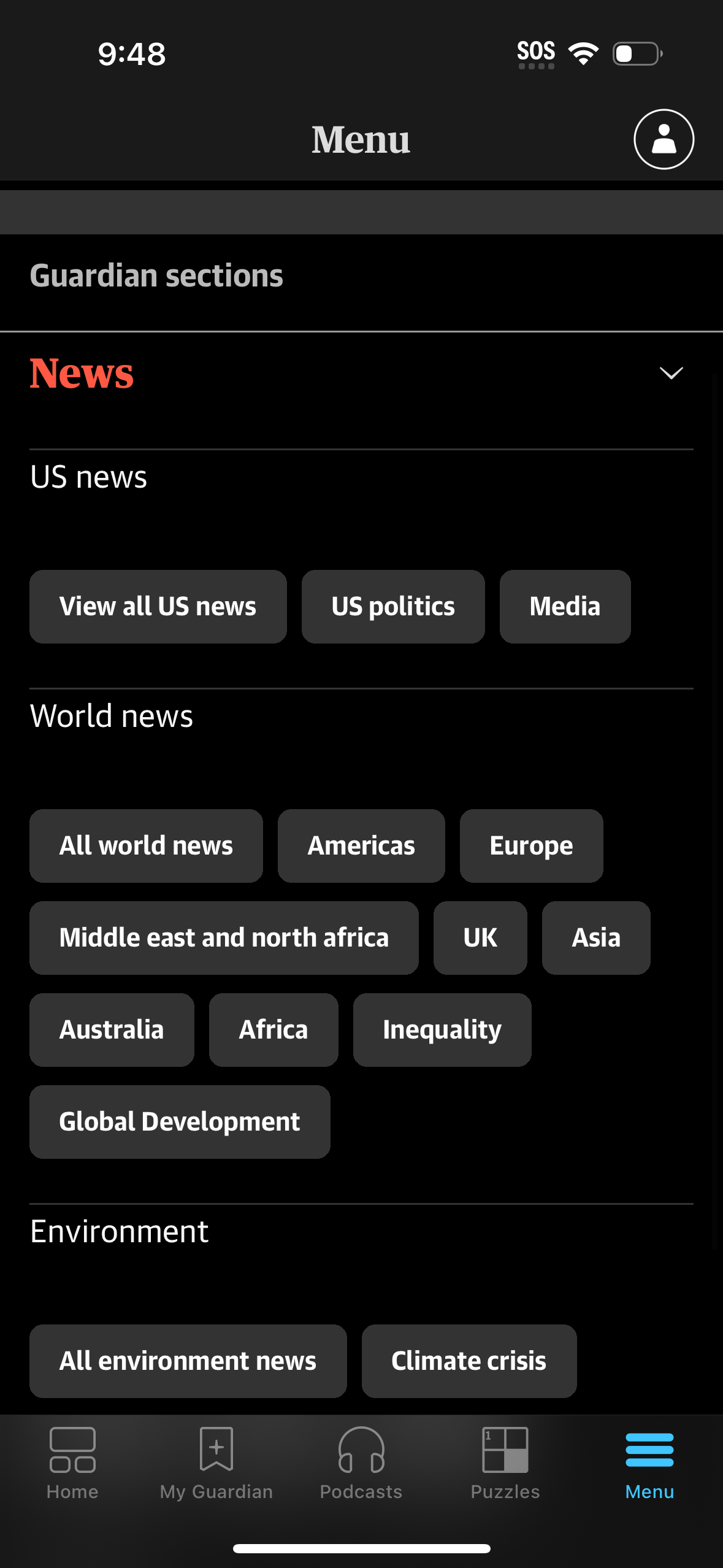
Task: Open Global Development news
Action: click(x=179, y=1121)
